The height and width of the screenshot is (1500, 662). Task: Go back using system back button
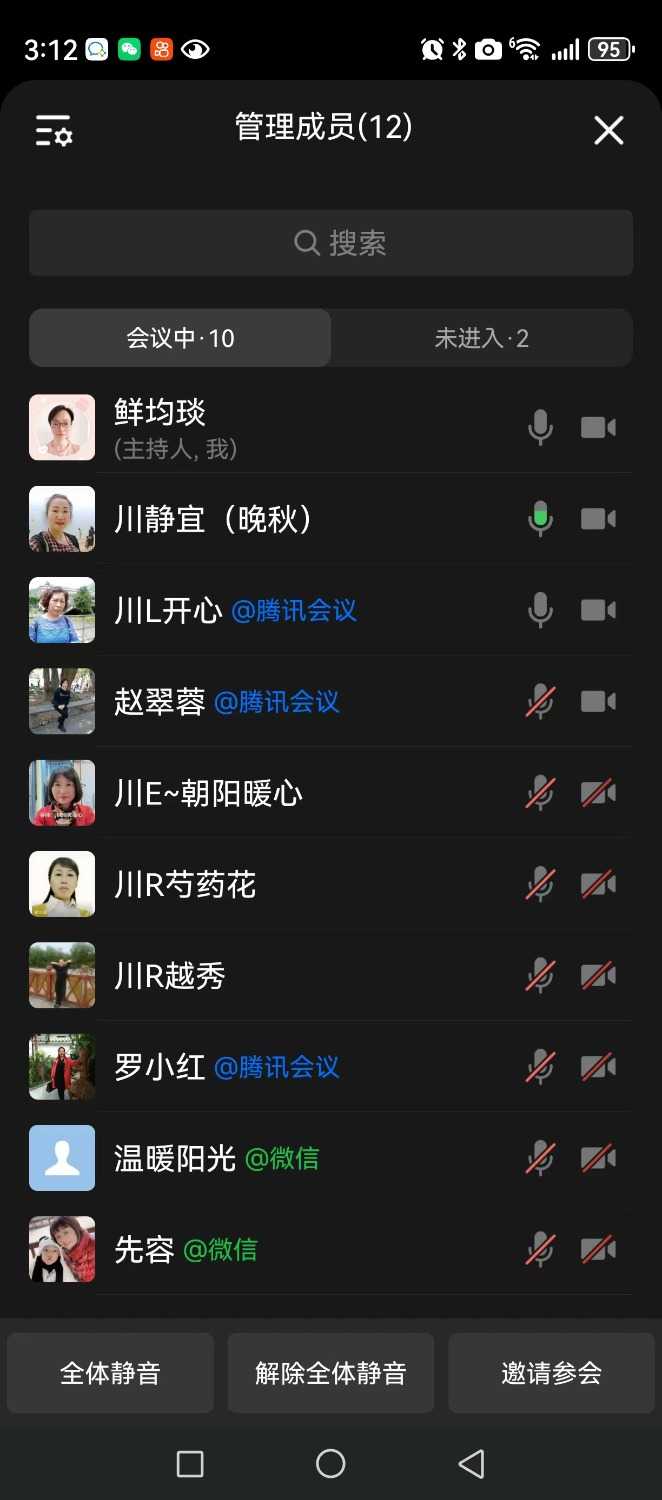471,1464
